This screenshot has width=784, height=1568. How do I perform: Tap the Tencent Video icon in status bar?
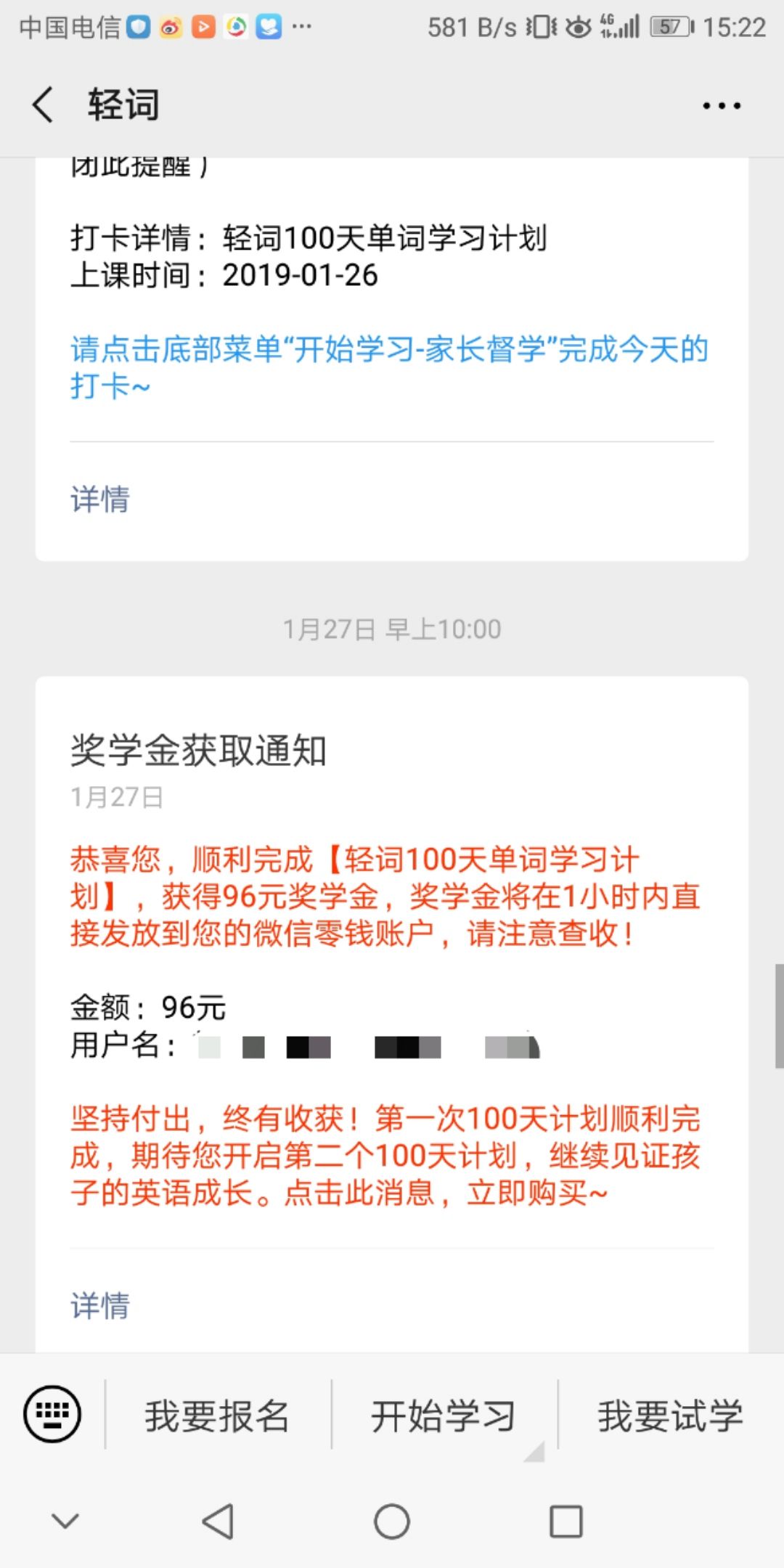coord(204,26)
